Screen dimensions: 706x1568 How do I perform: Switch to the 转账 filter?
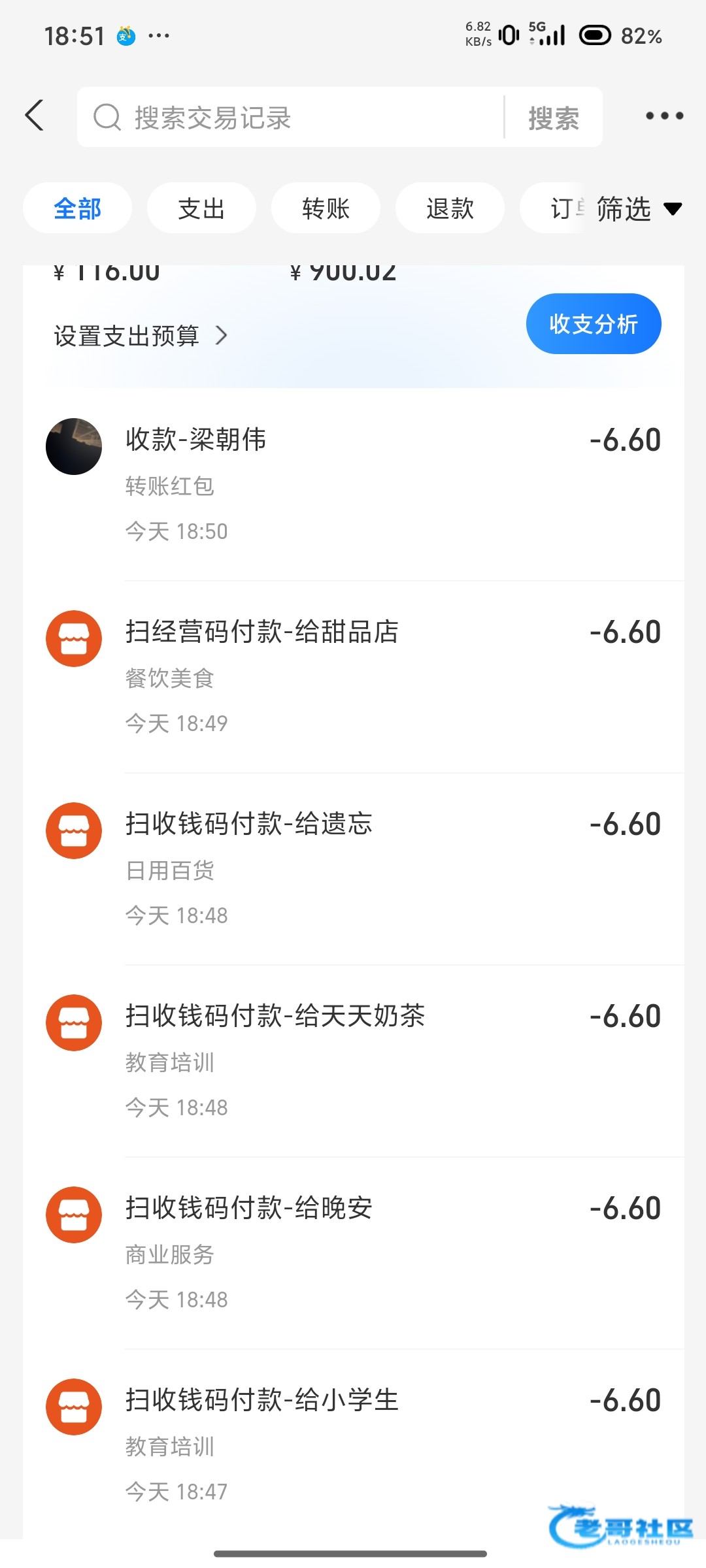tap(326, 208)
